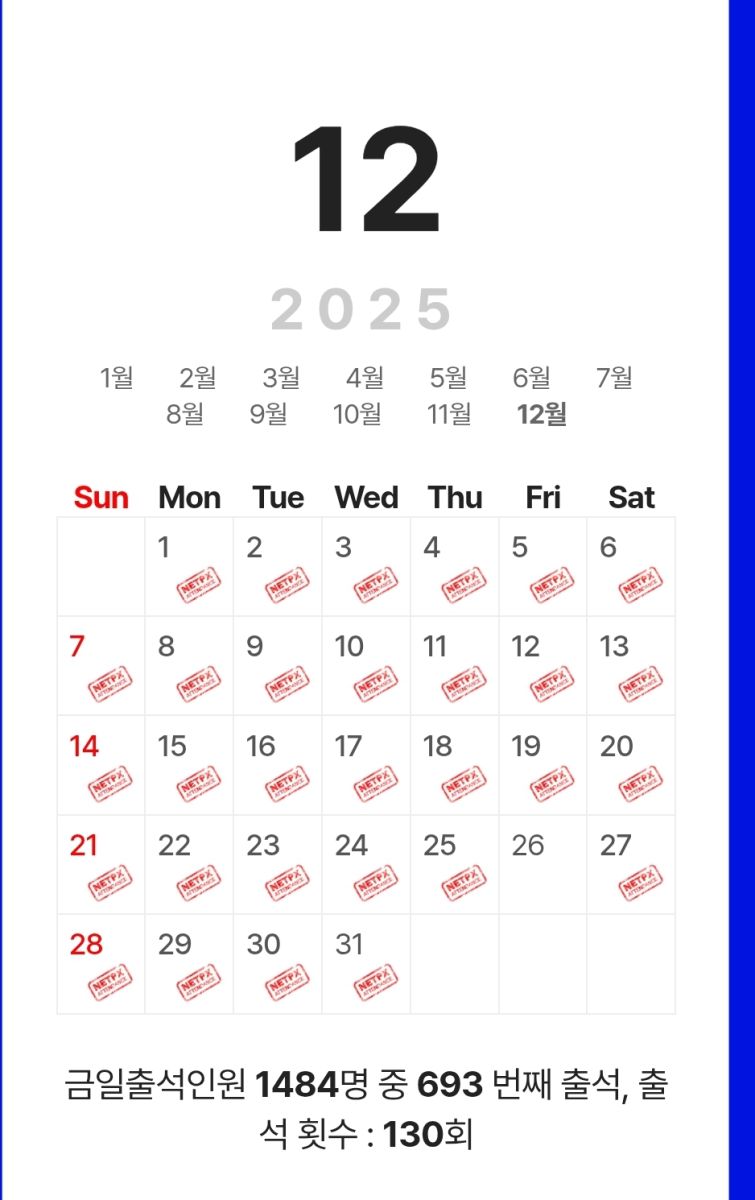The height and width of the screenshot is (1200, 755).
Task: Switch to the 1월 month
Action: pyautogui.click(x=116, y=378)
